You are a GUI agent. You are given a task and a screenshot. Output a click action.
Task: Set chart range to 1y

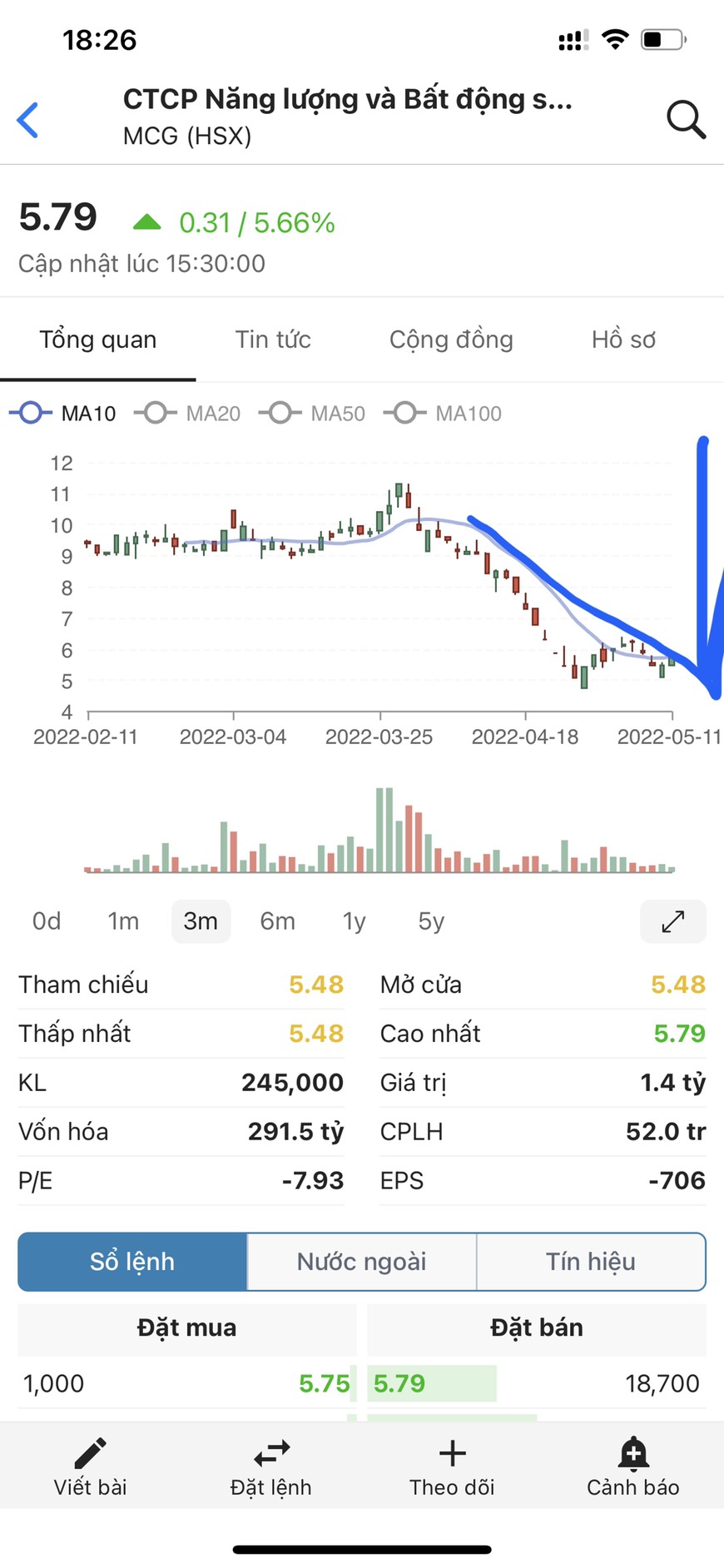[355, 921]
